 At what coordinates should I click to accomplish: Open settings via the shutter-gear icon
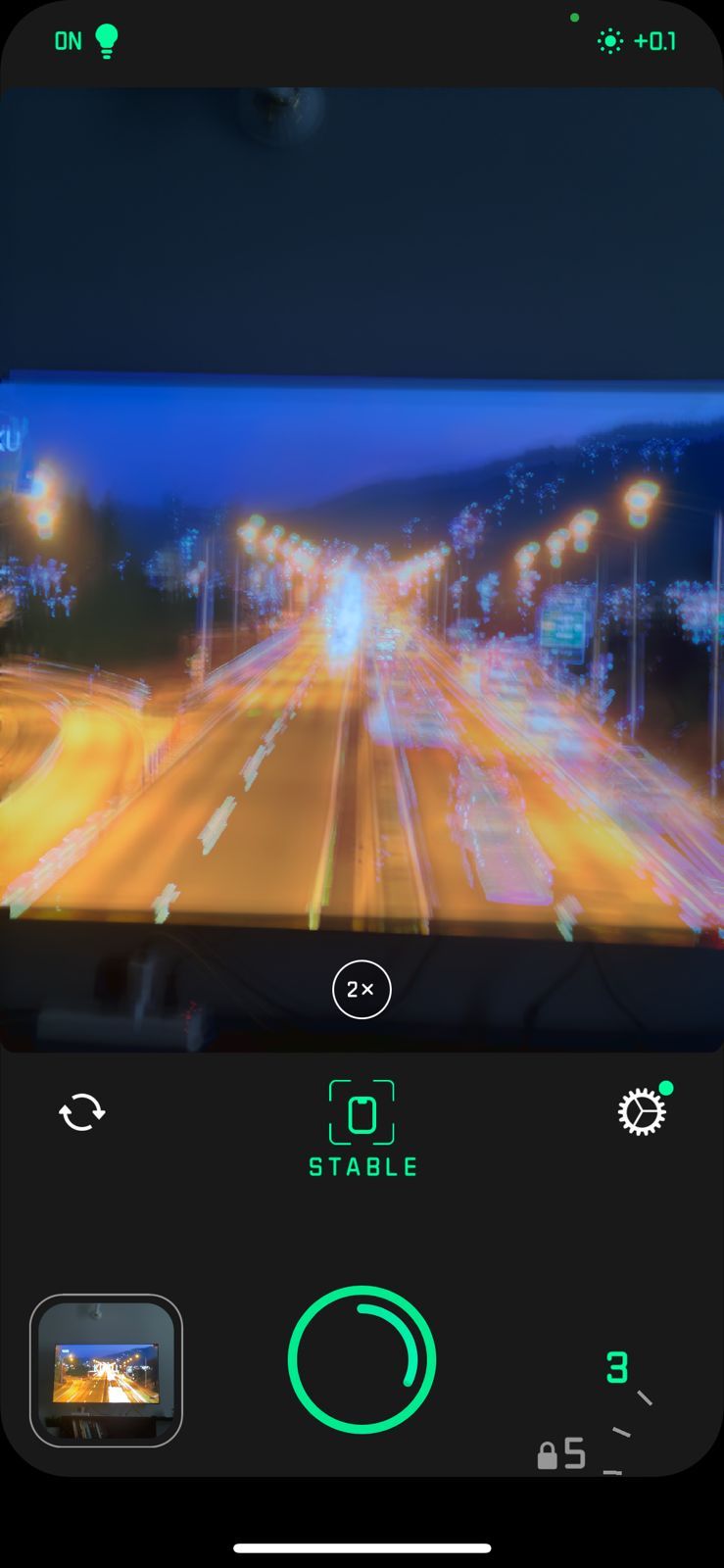(642, 1113)
